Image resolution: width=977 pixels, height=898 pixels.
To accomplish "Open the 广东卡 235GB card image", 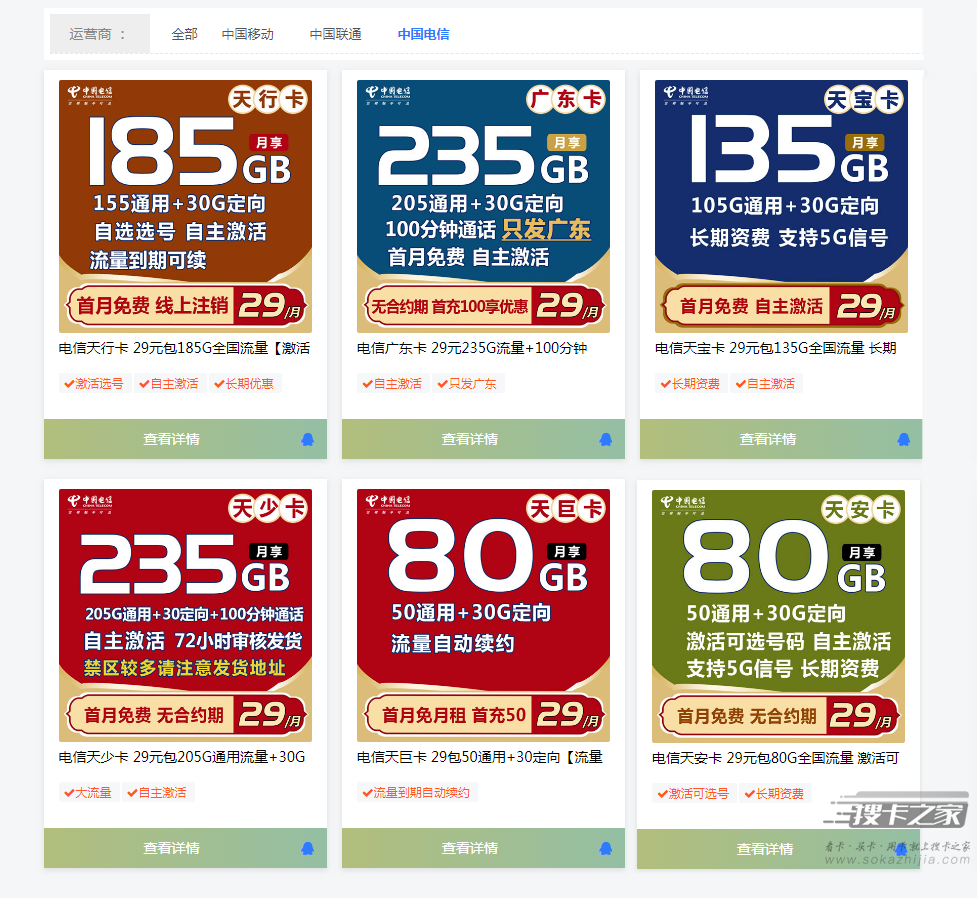I will 483,205.
